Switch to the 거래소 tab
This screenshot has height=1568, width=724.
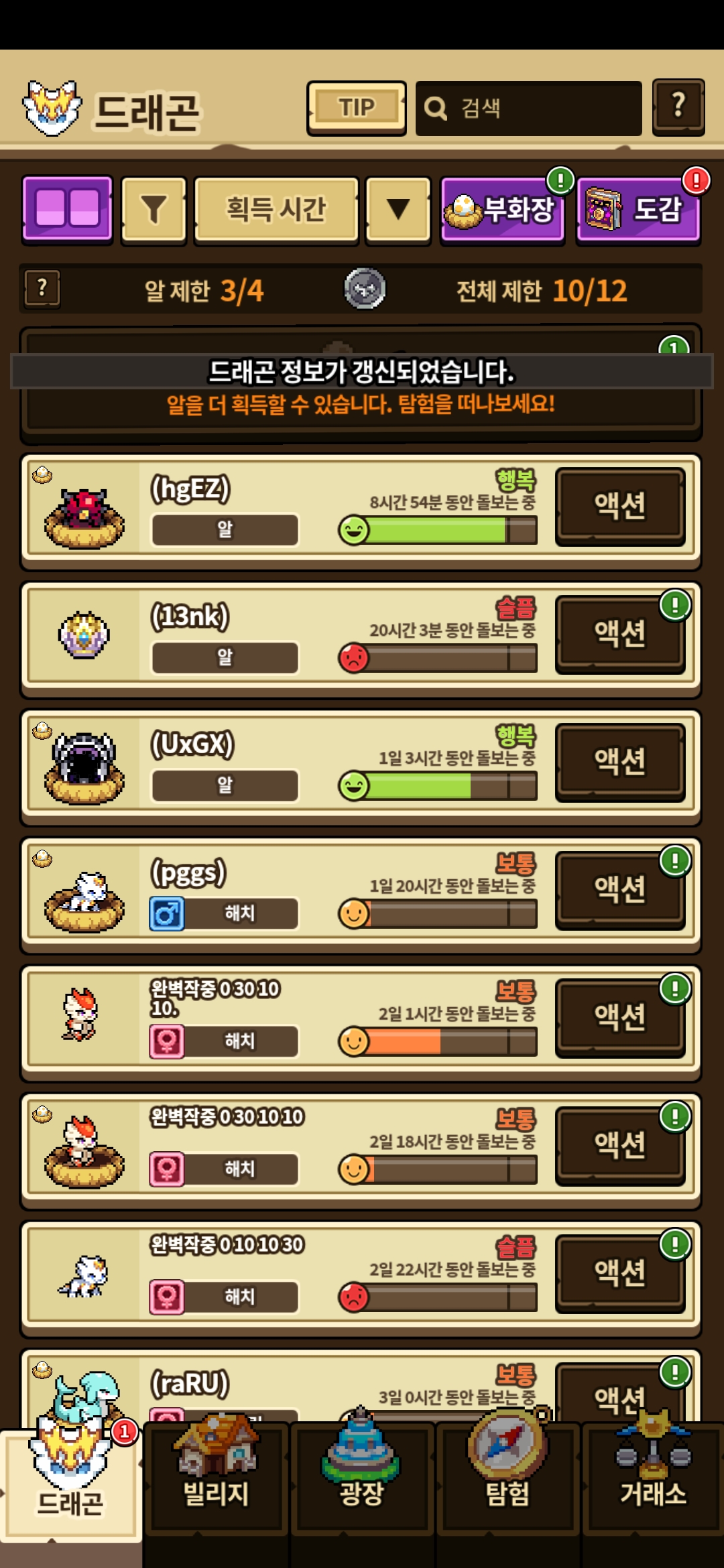coord(653,1481)
